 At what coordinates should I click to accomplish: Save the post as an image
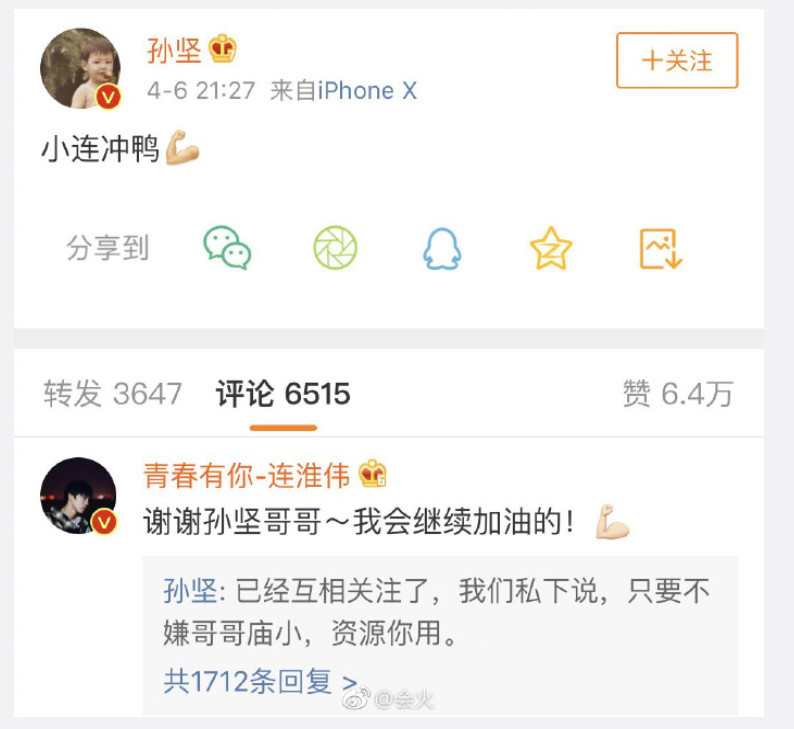[x=660, y=248]
